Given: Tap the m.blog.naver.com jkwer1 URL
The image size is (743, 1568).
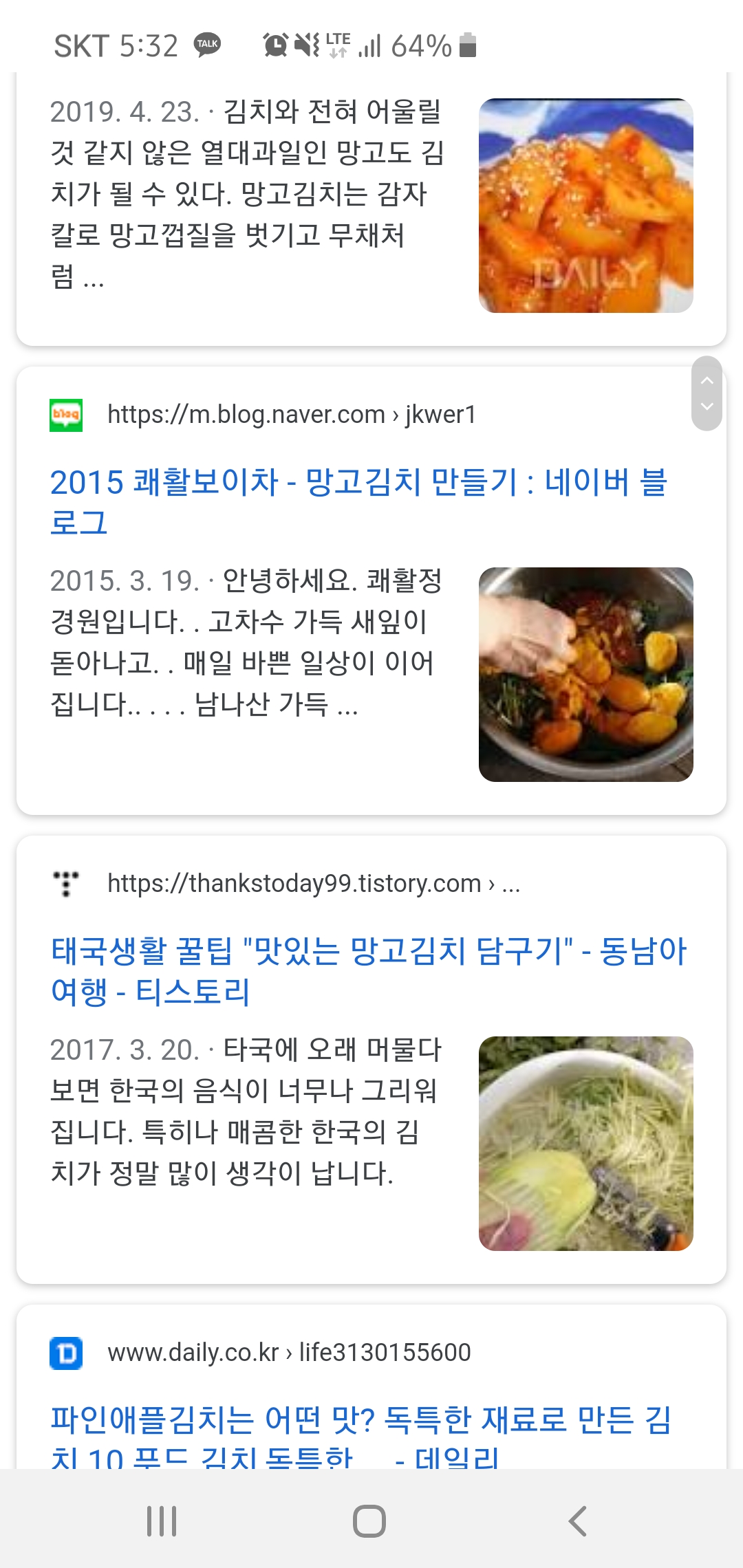Looking at the screenshot, I should click(x=291, y=415).
